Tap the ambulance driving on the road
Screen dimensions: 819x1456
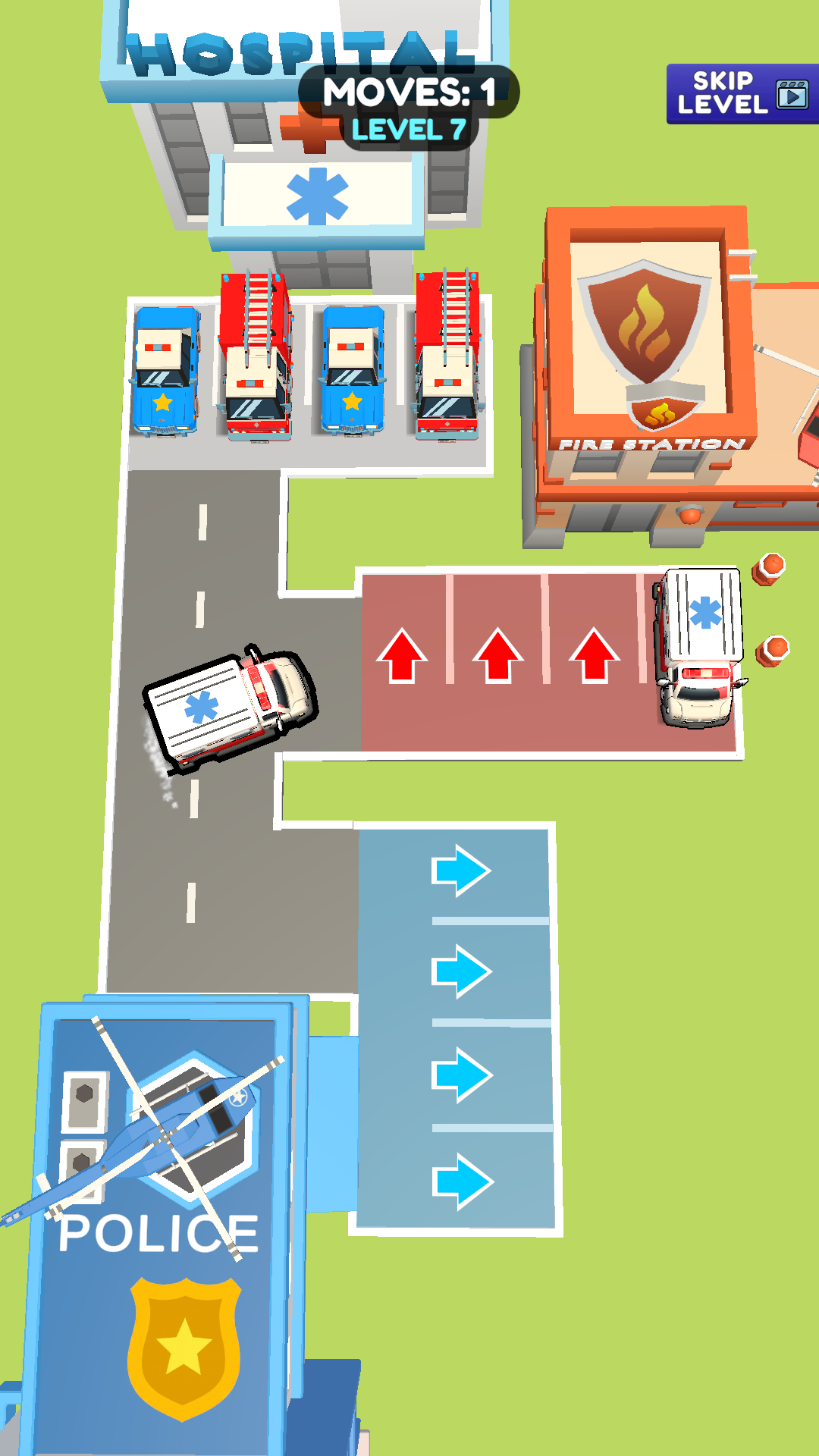pyautogui.click(x=229, y=705)
